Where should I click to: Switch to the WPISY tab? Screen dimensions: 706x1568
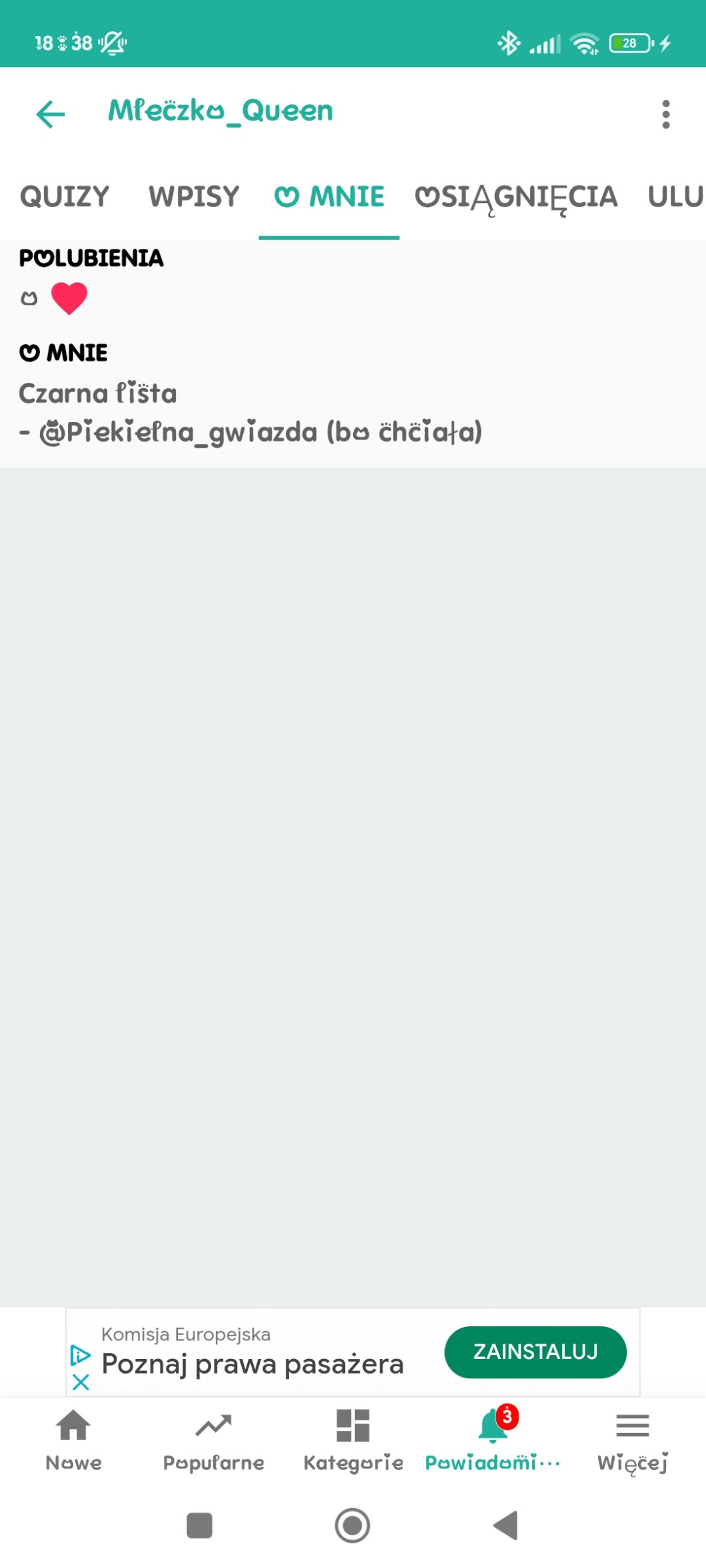click(194, 197)
